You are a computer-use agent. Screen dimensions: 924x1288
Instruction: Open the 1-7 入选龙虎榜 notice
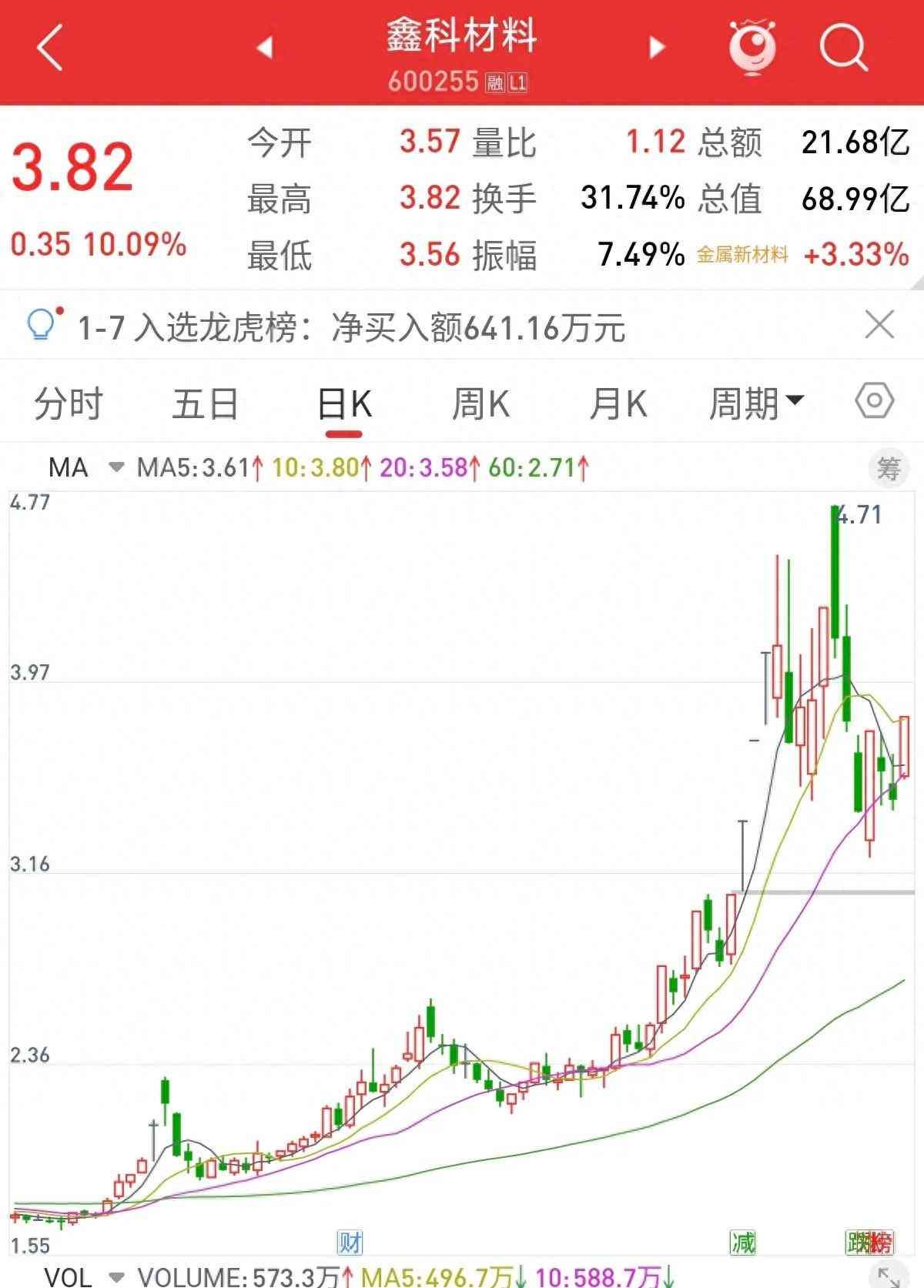tap(350, 328)
